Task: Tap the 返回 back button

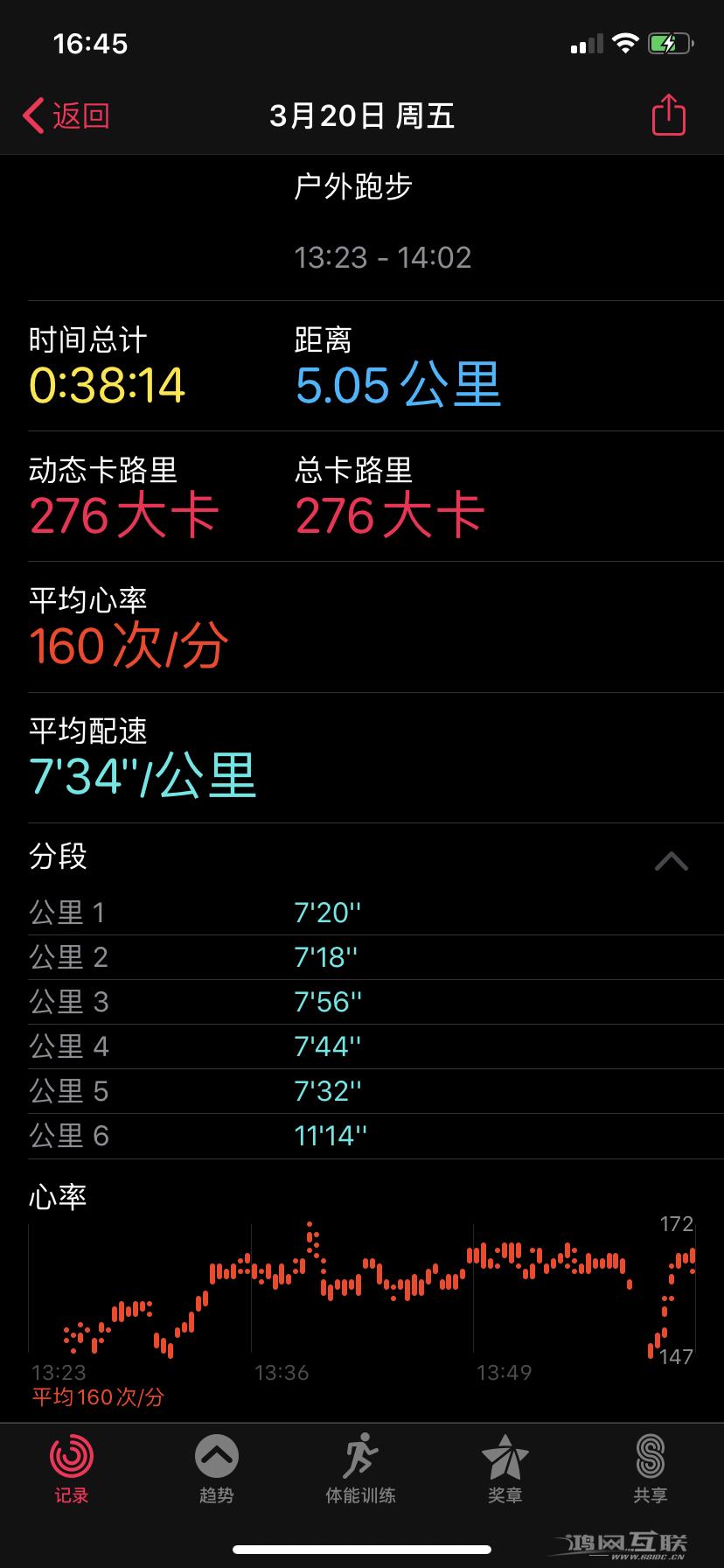Action: (x=66, y=115)
